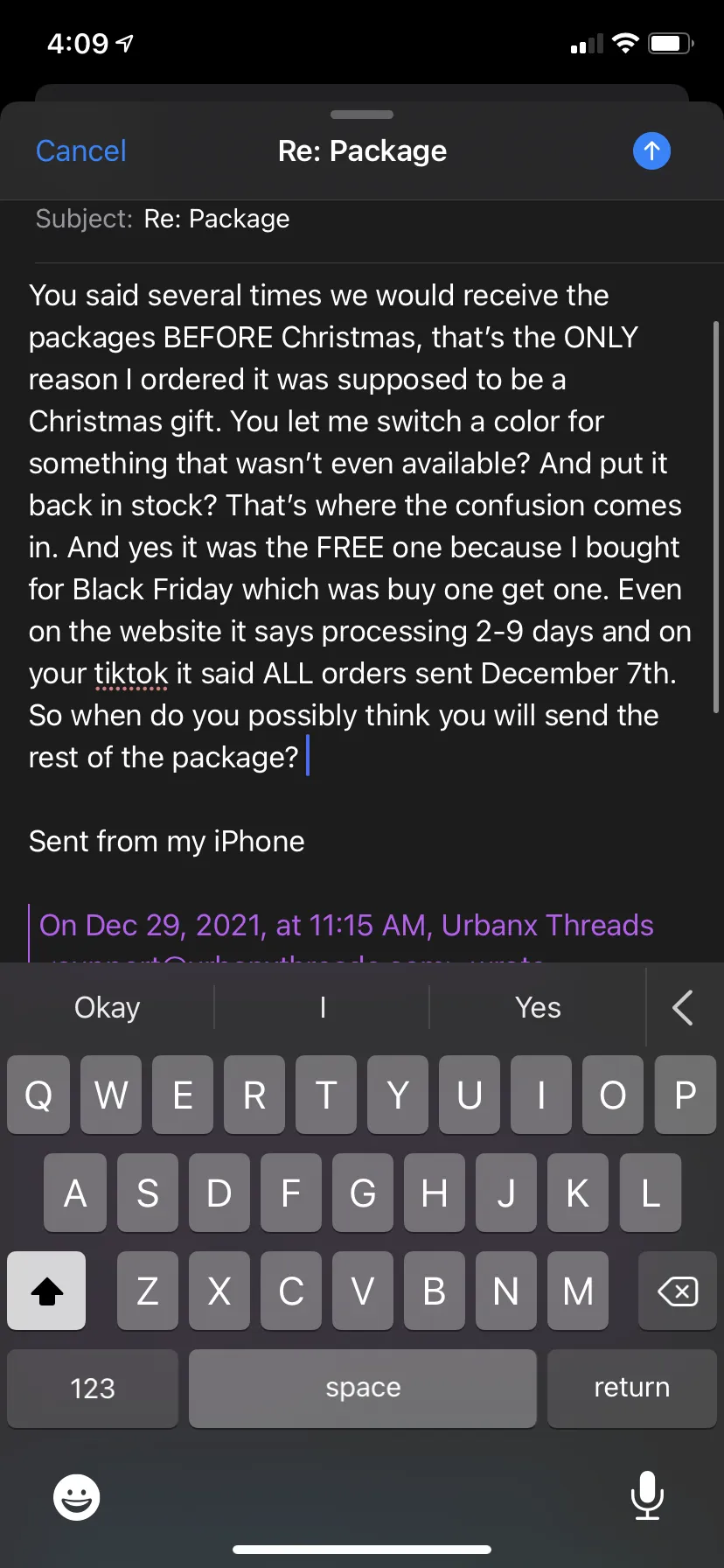Insert the "Okay" keyboard suggestion
The image size is (724, 1568).
108,1007
